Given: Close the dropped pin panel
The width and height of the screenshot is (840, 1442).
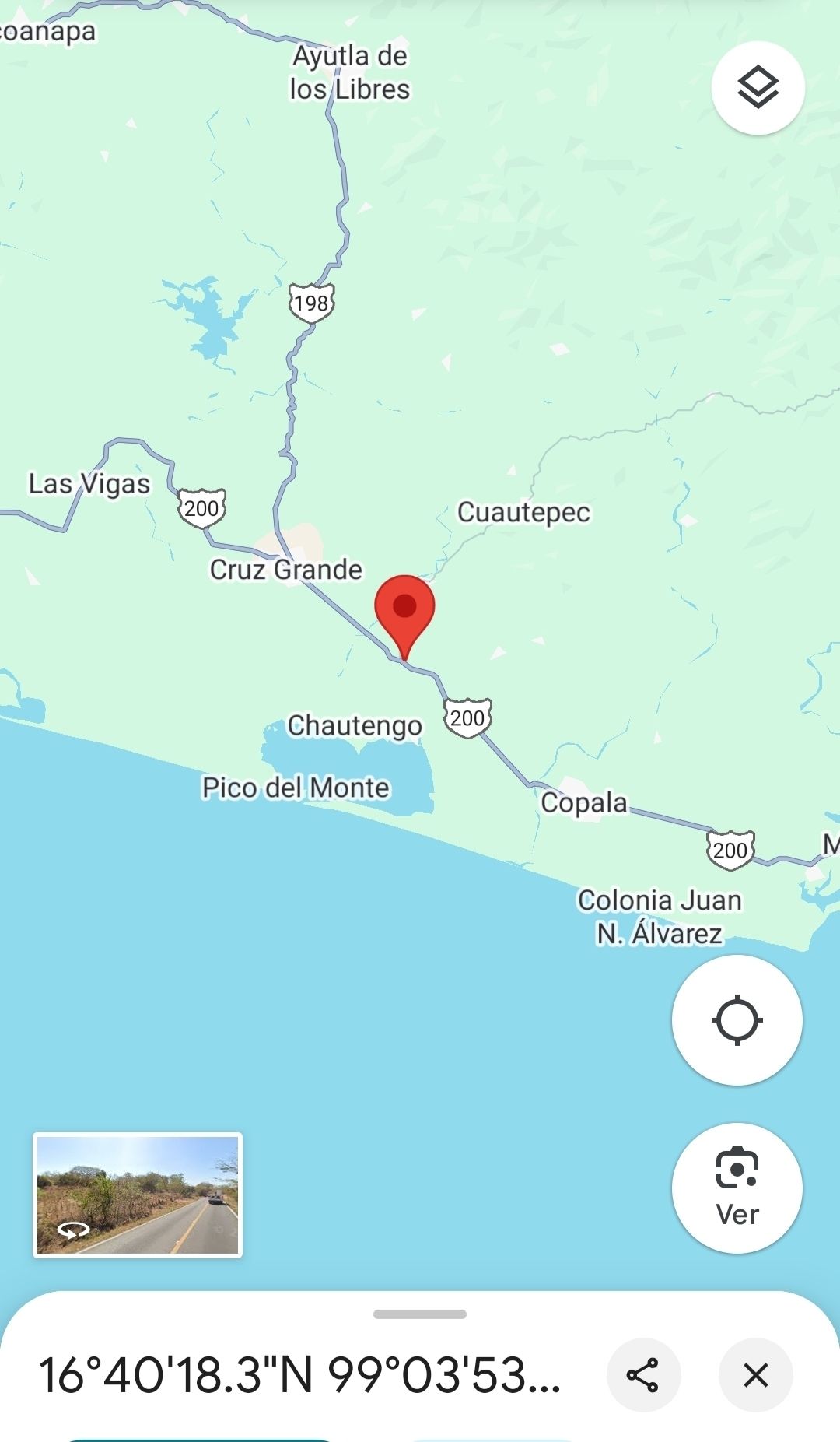Looking at the screenshot, I should 755,1375.
